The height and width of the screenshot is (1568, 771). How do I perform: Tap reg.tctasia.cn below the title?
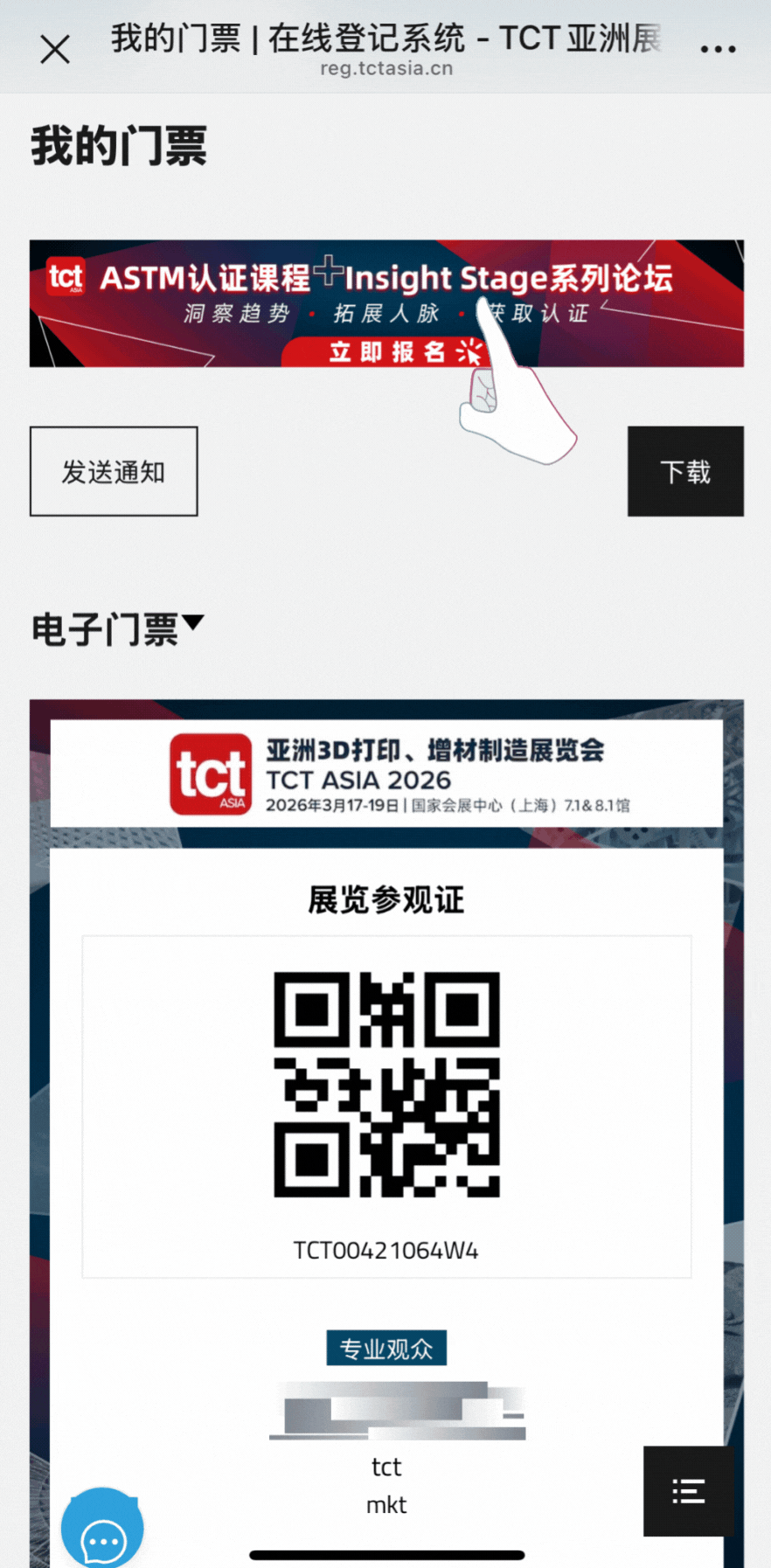[x=385, y=69]
